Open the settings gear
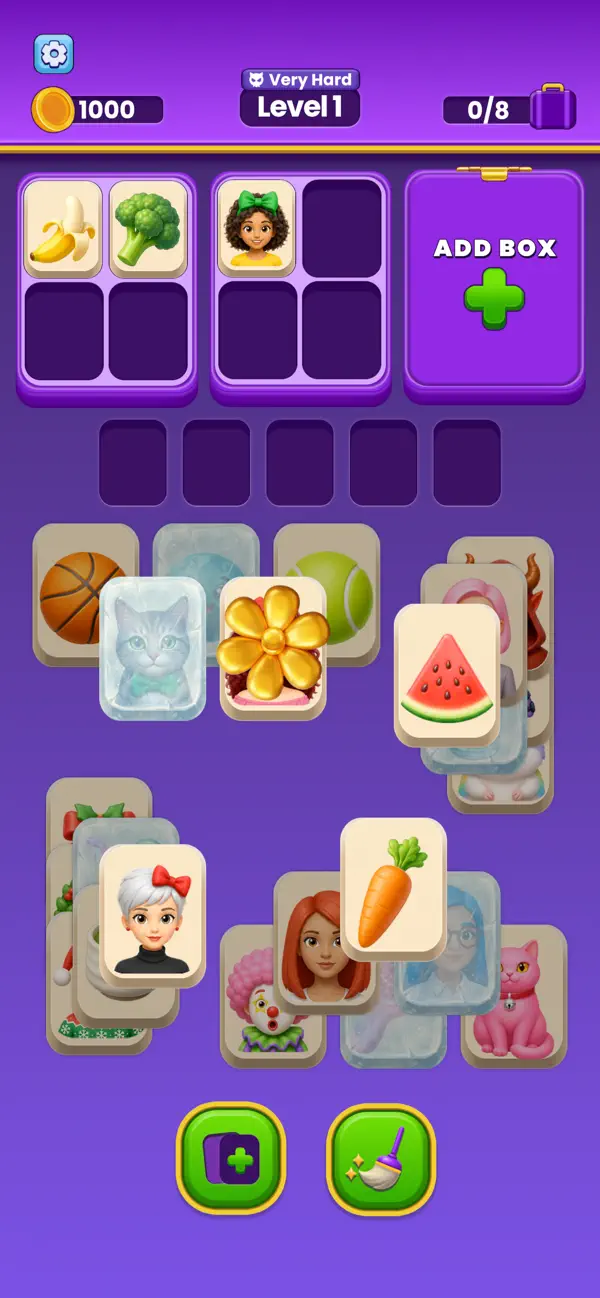This screenshot has height=1298, width=600. pyautogui.click(x=54, y=54)
